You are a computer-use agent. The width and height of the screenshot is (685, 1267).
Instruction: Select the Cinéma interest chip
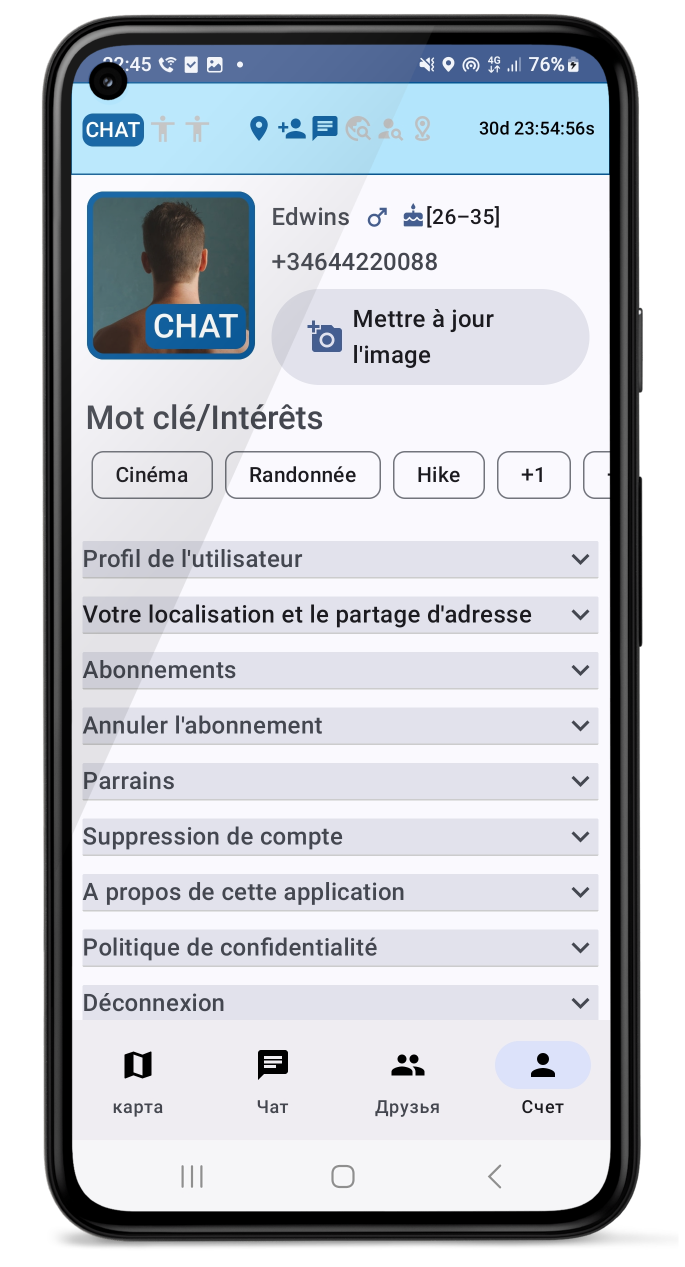pos(152,475)
